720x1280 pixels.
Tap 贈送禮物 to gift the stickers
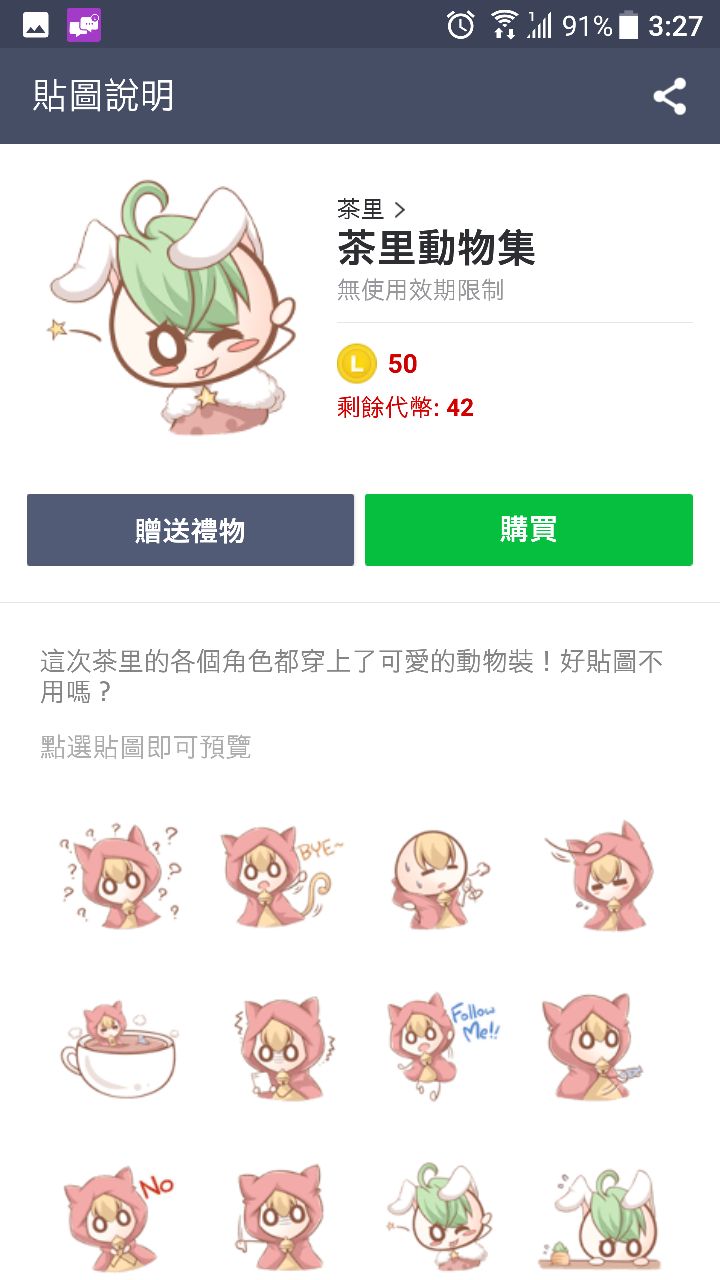point(190,530)
